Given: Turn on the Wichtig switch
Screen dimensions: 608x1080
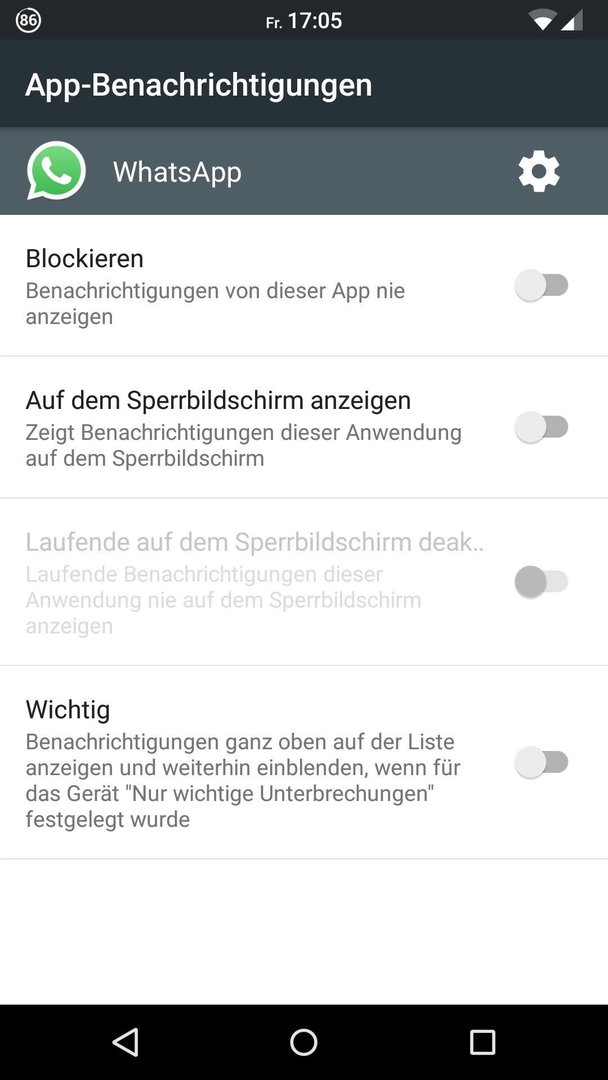Looking at the screenshot, I should [x=542, y=763].
